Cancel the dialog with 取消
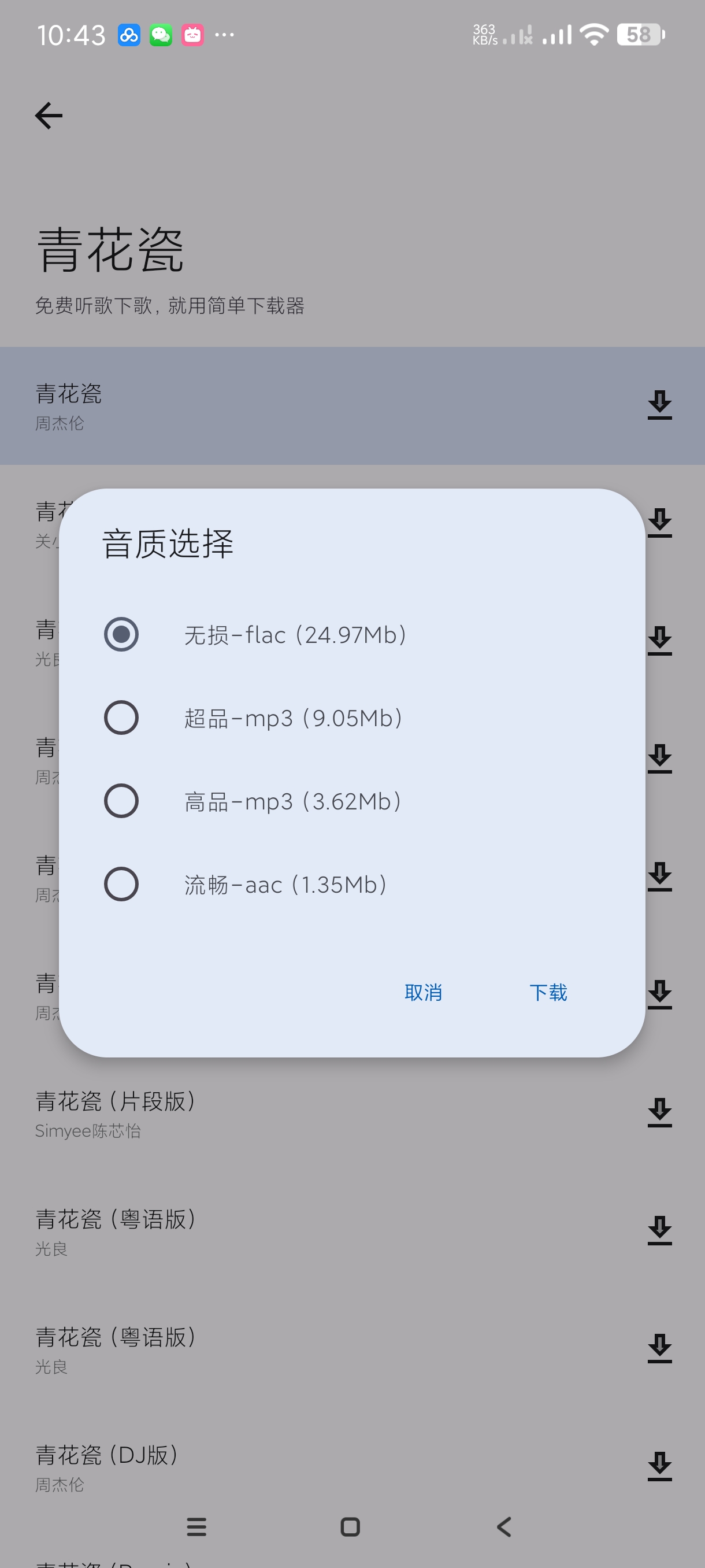Viewport: 705px width, 1568px height. (423, 993)
